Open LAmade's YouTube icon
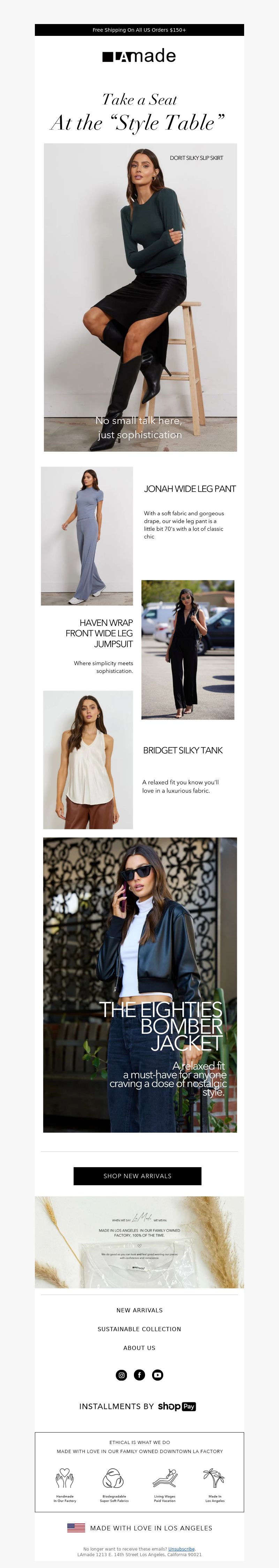Image resolution: width=279 pixels, height=1568 pixels. 158,1374
